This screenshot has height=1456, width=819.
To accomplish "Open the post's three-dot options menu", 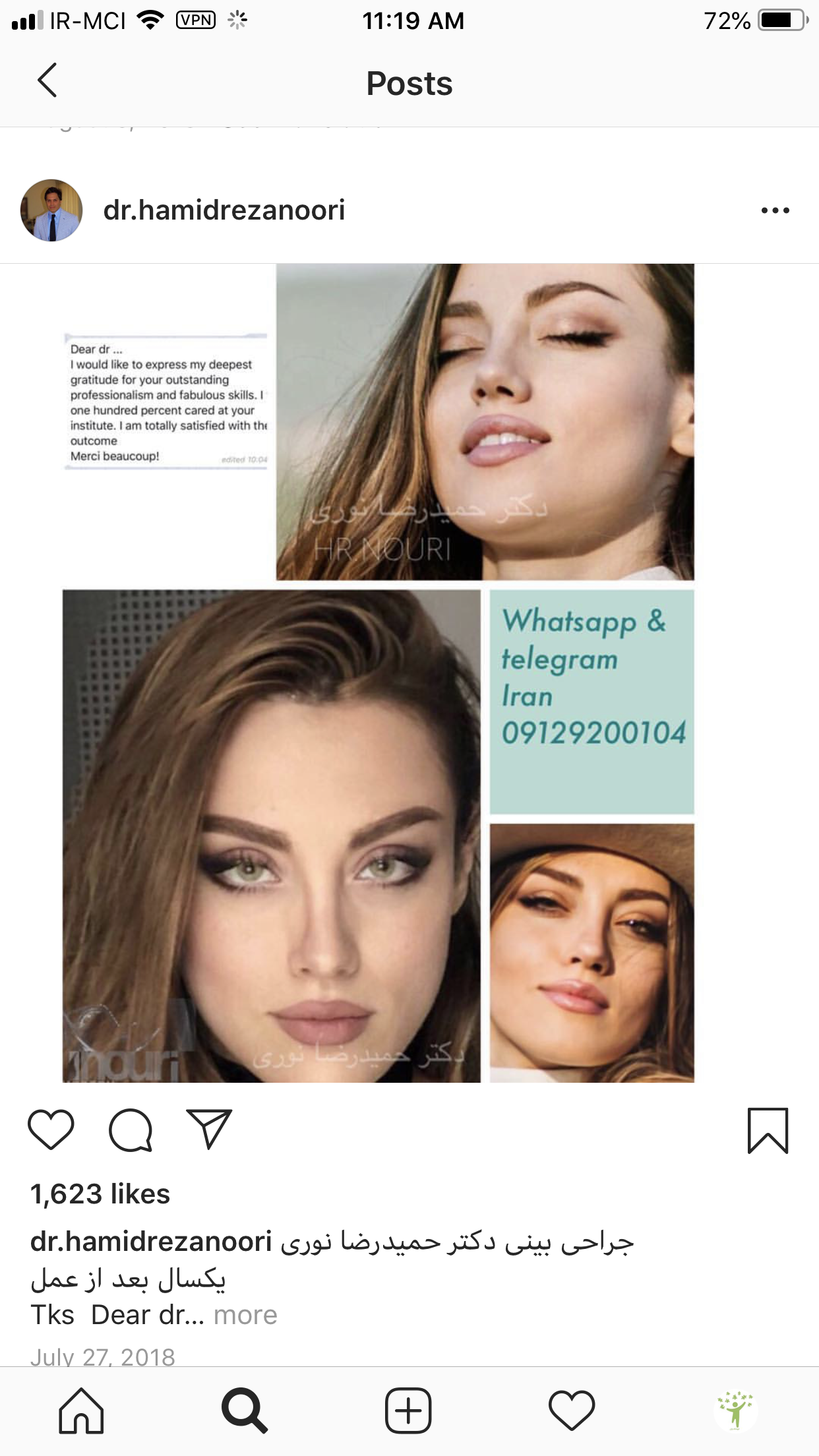I will point(775,210).
